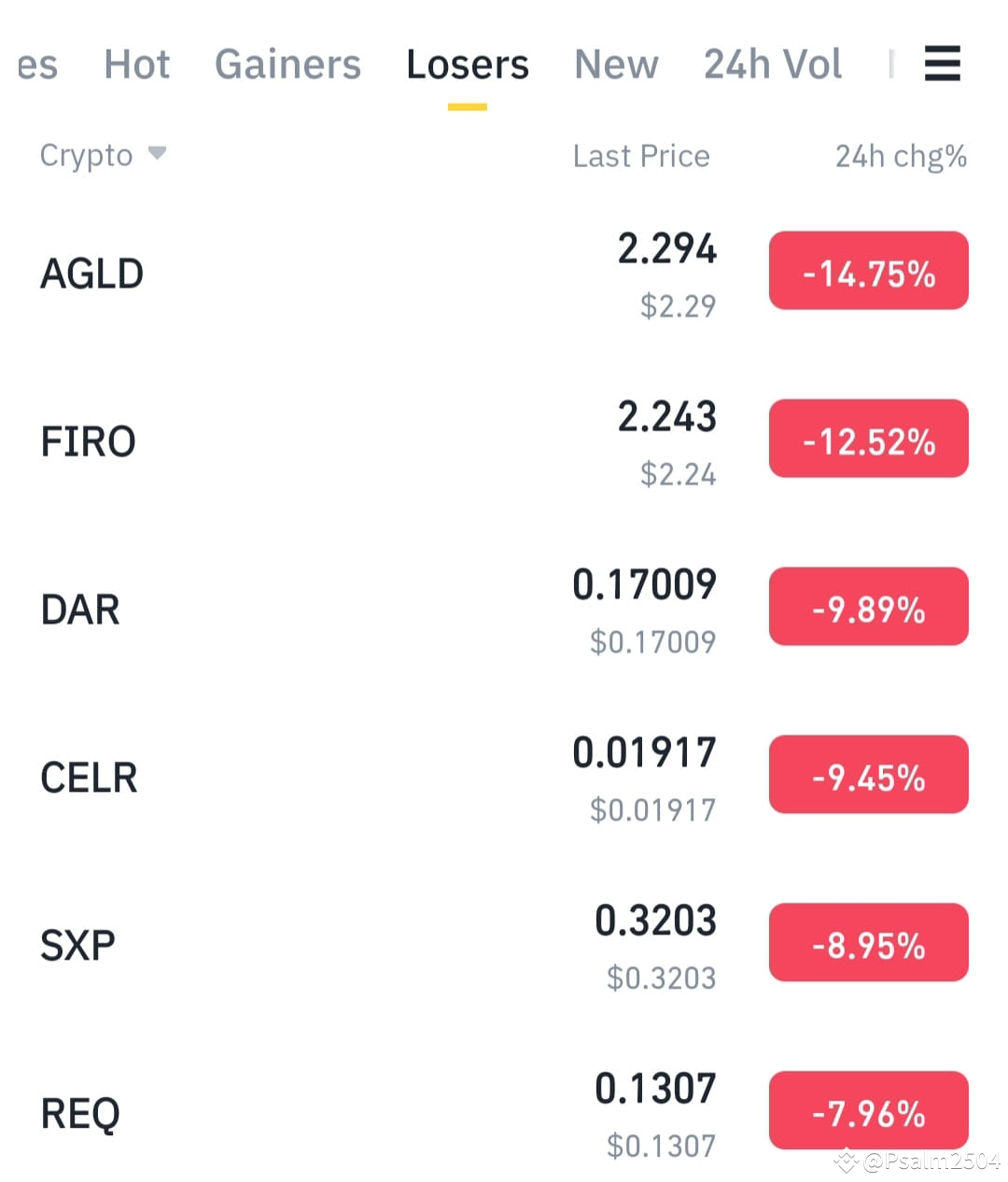Toggle price display by tapping Last Price header

tap(641, 155)
